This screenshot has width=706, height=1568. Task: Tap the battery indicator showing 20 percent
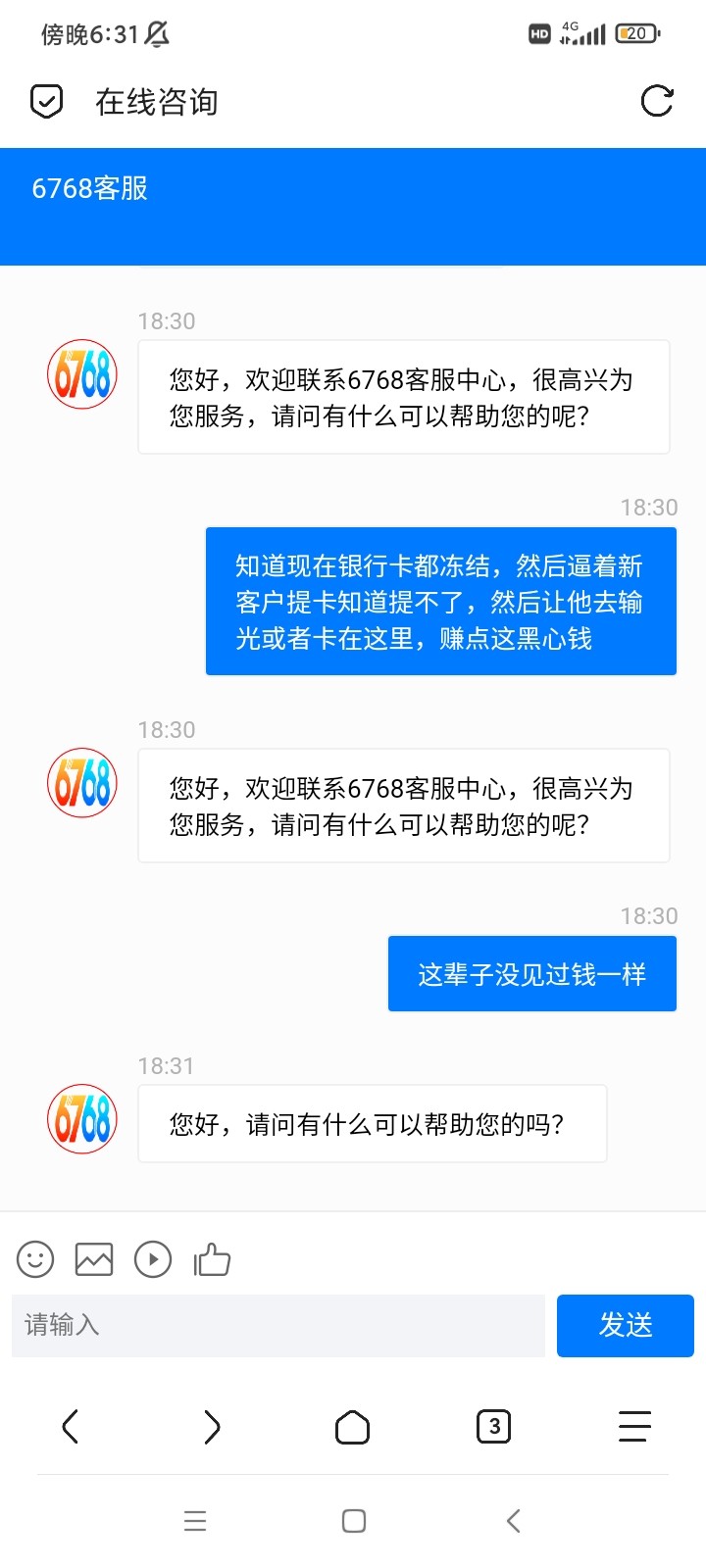[x=635, y=32]
